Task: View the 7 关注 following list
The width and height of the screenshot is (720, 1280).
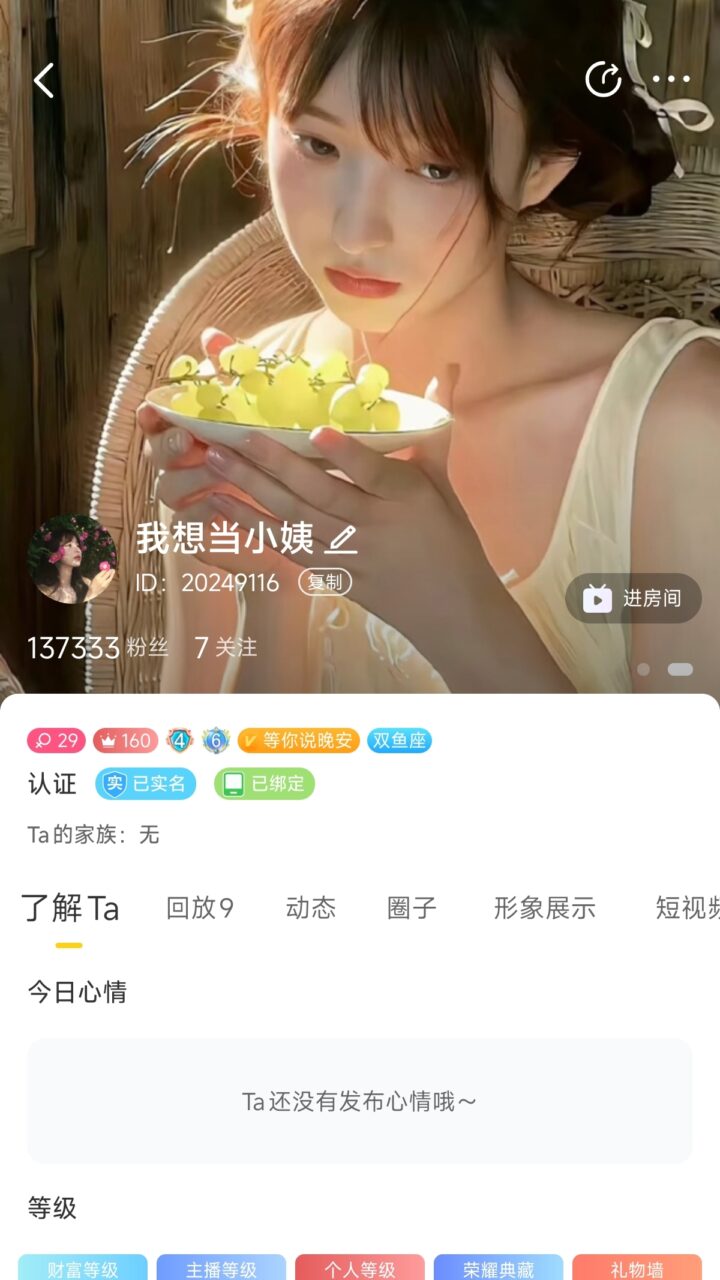Action: click(225, 648)
